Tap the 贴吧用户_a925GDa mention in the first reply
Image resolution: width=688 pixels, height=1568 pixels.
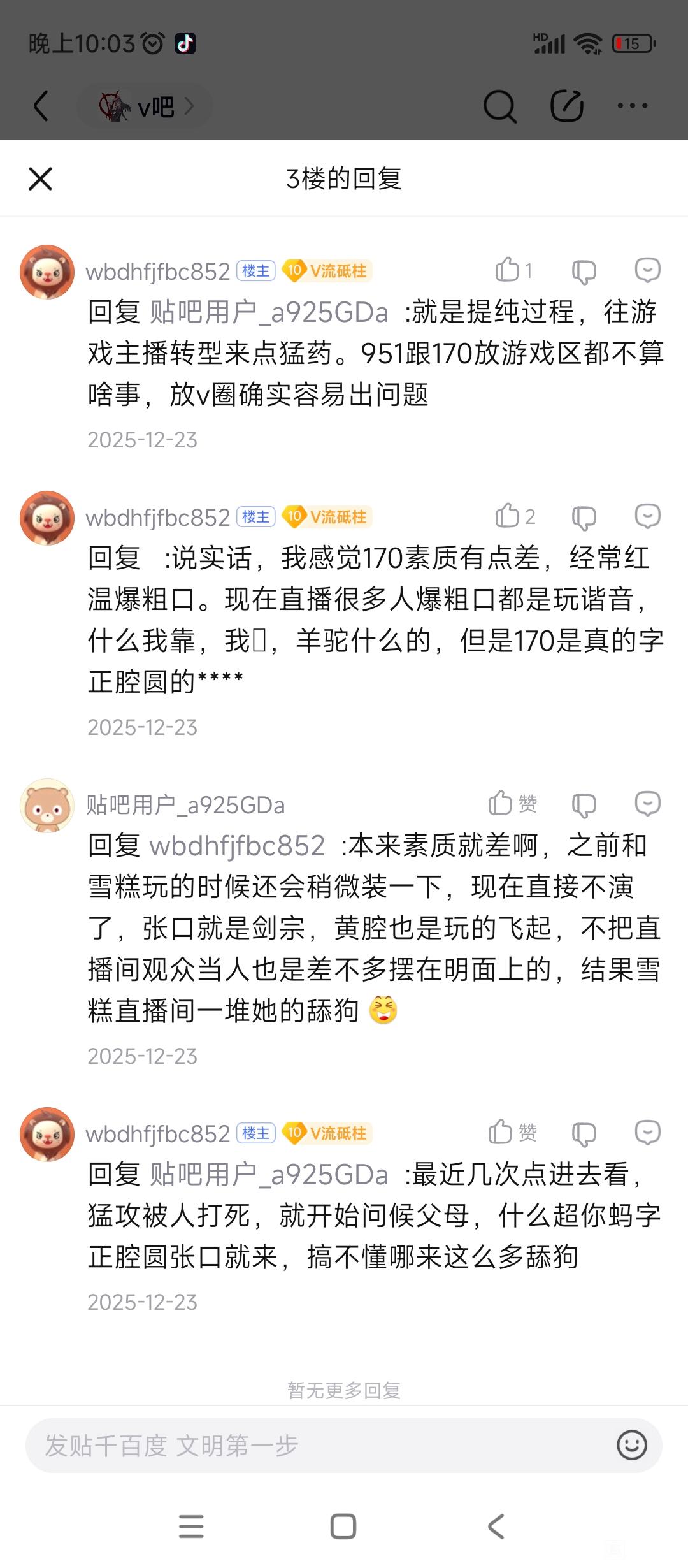269,312
